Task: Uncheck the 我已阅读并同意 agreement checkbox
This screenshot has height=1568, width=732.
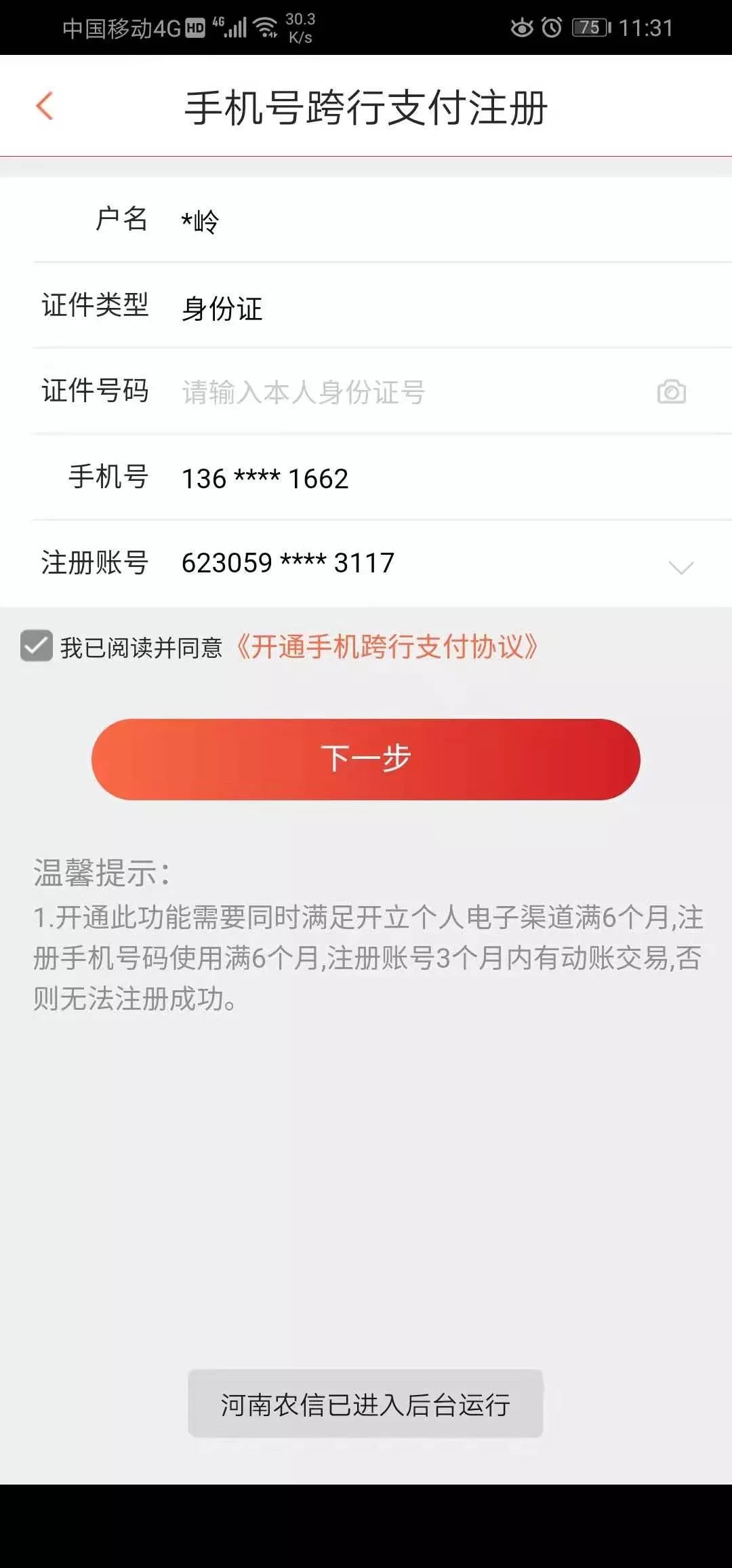Action: (x=37, y=646)
